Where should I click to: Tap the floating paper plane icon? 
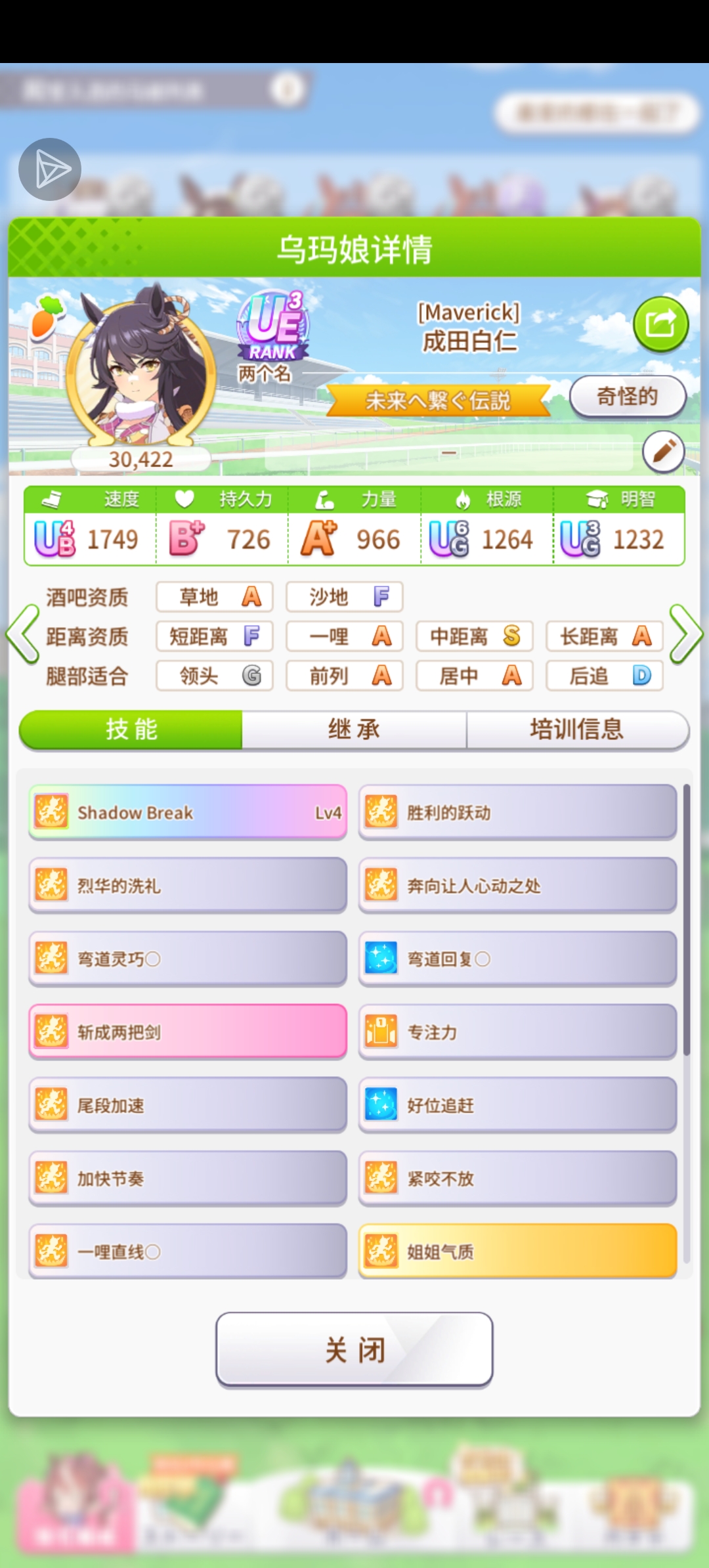tap(50, 169)
